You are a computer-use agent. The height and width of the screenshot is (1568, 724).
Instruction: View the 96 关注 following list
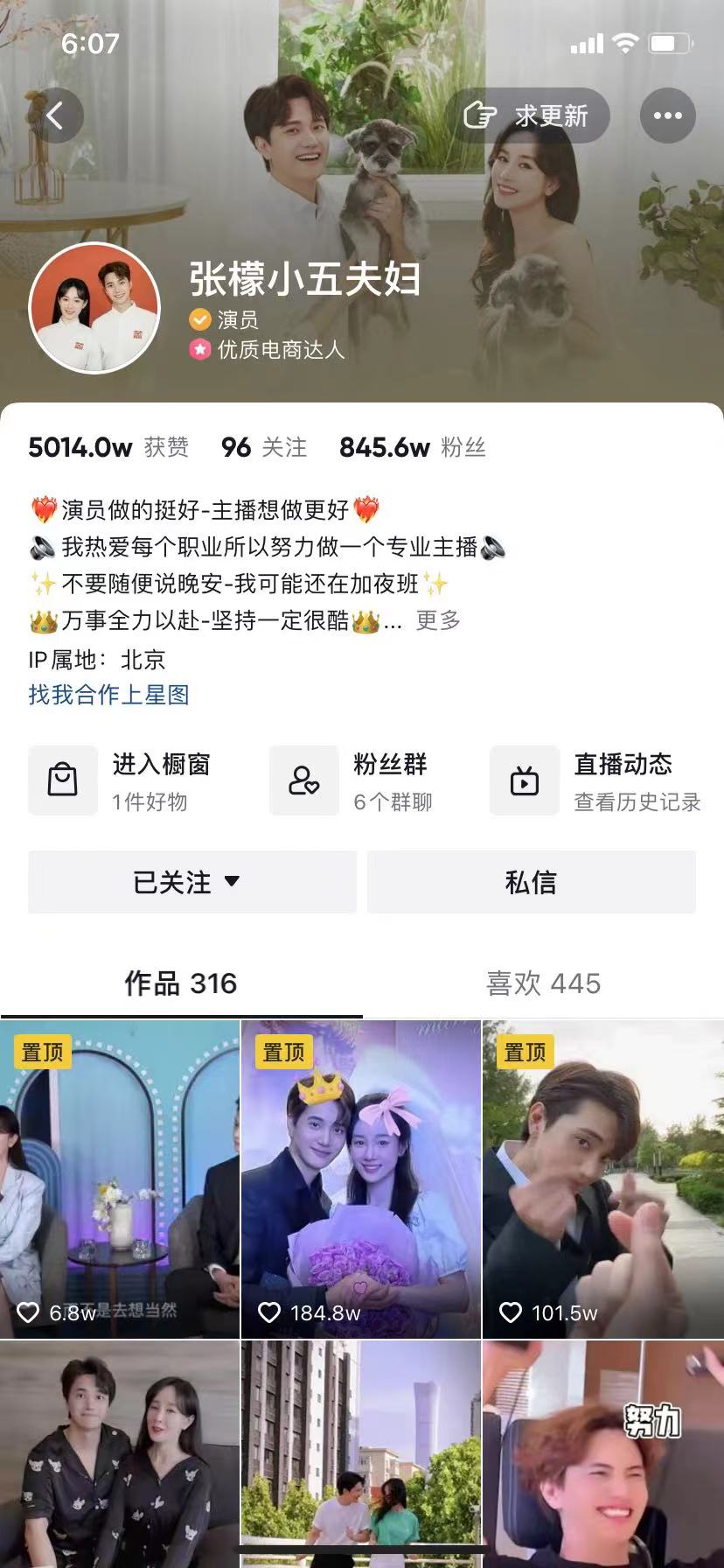pyautogui.click(x=263, y=448)
